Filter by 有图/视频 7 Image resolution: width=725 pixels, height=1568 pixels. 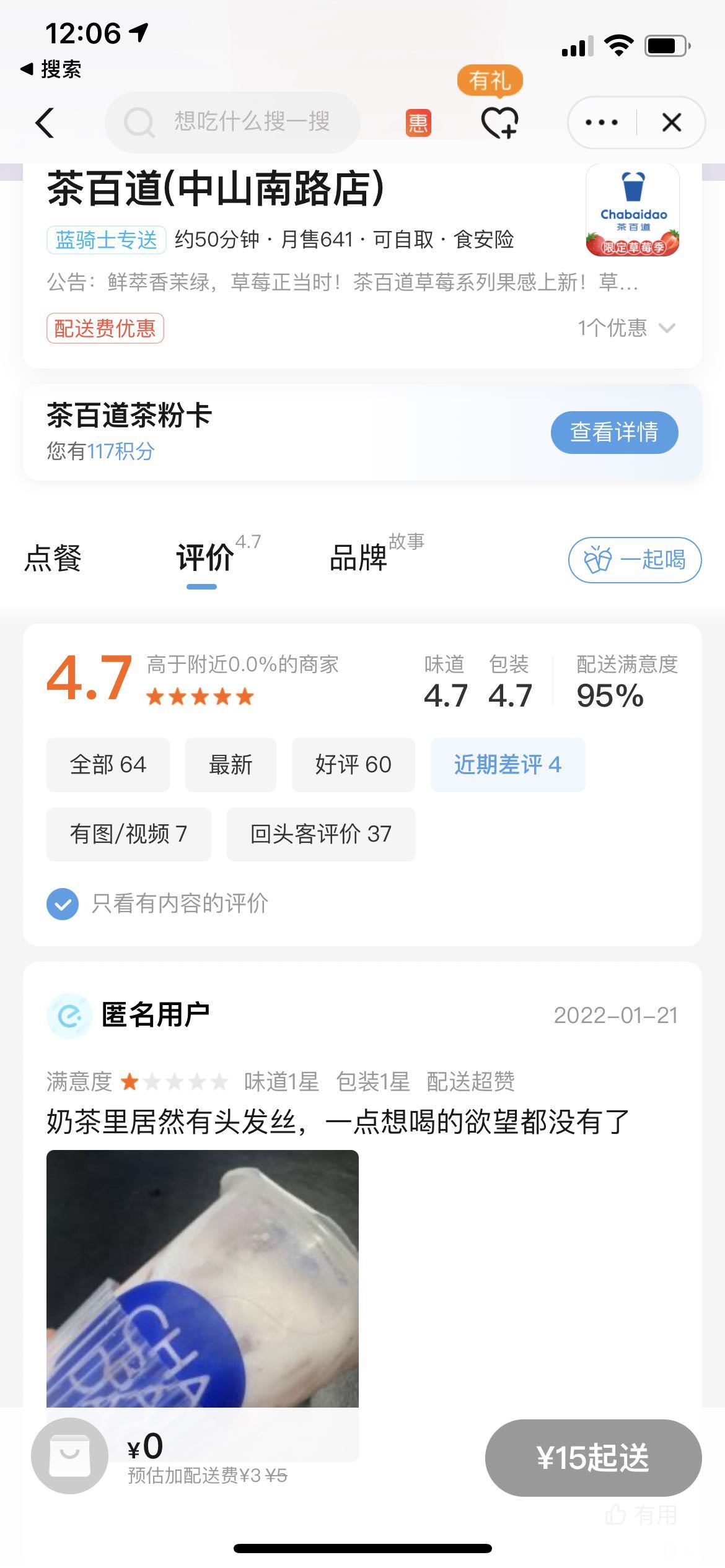pos(128,834)
